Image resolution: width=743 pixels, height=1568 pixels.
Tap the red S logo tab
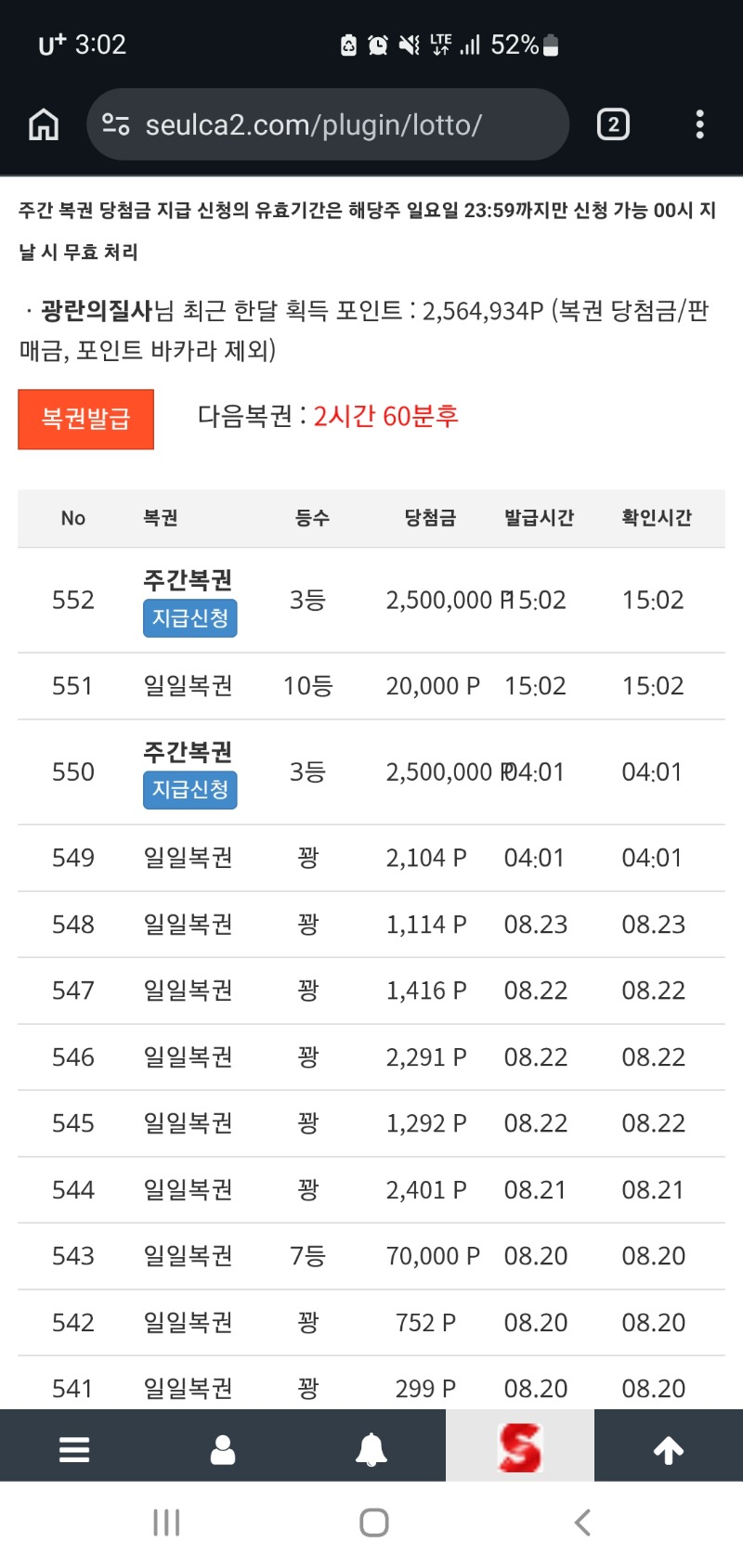[520, 1446]
